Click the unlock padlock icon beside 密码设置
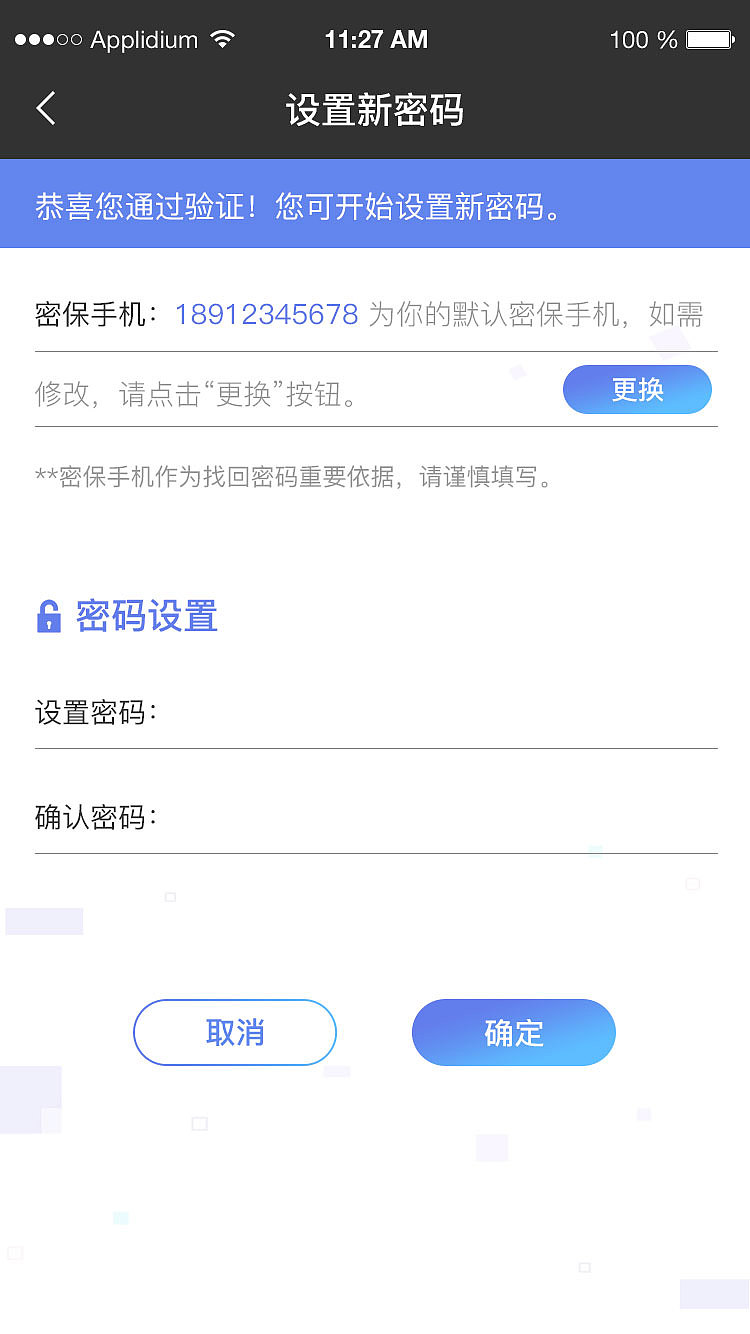The height and width of the screenshot is (1334, 750). pyautogui.click(x=47, y=617)
